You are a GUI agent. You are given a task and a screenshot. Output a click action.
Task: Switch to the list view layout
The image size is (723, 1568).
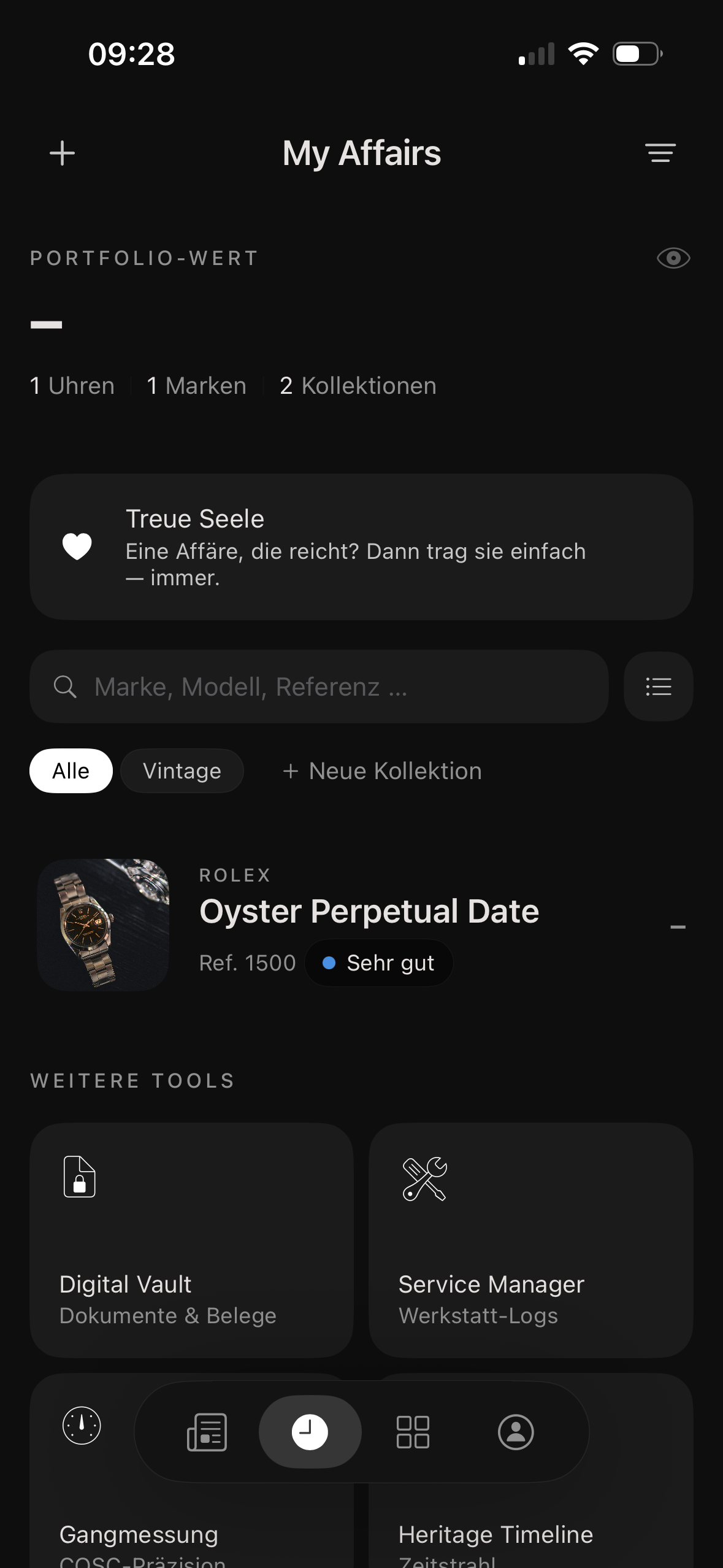click(658, 686)
